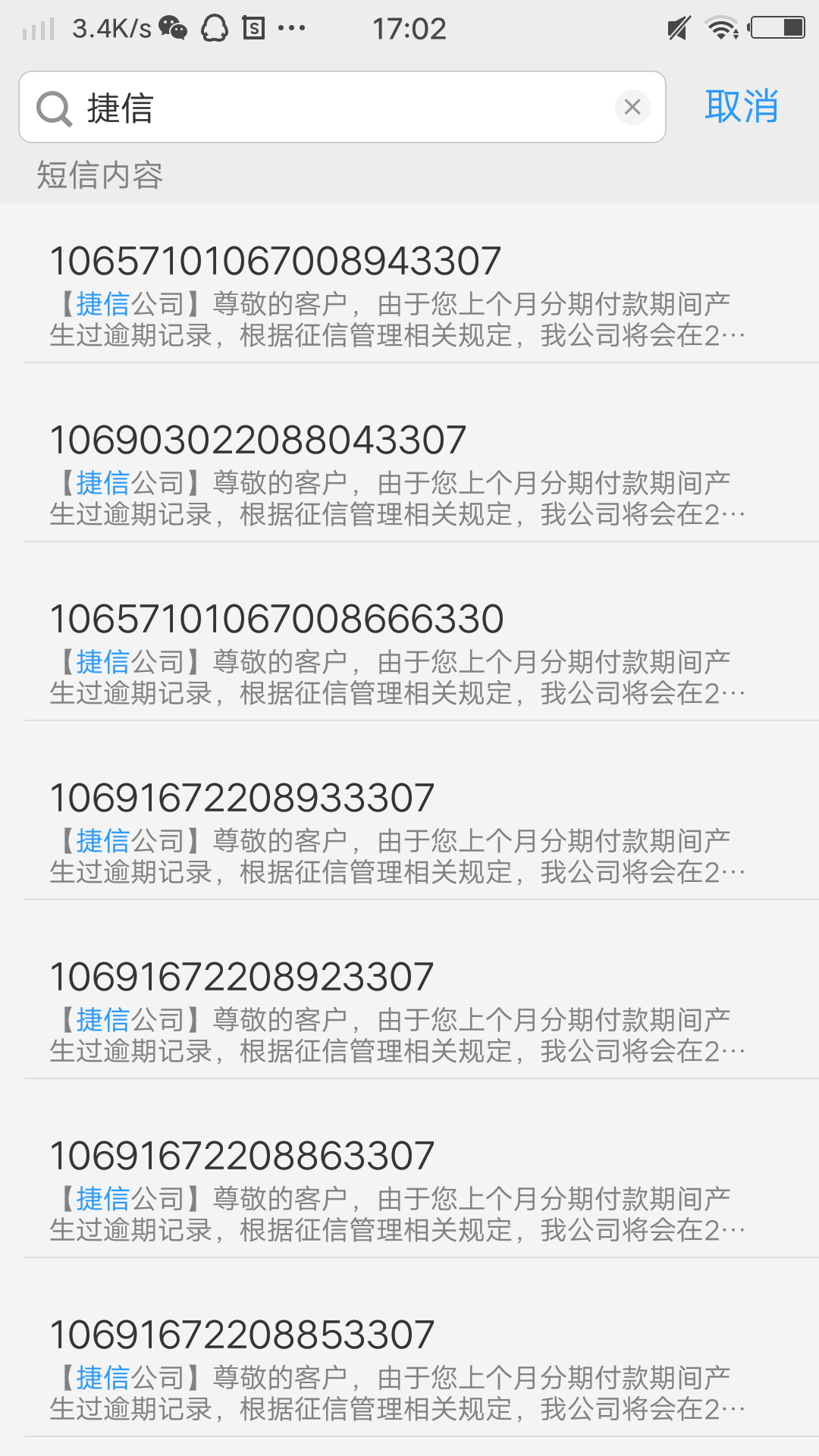
Task: Tap the mute indicator icon
Action: tap(677, 28)
